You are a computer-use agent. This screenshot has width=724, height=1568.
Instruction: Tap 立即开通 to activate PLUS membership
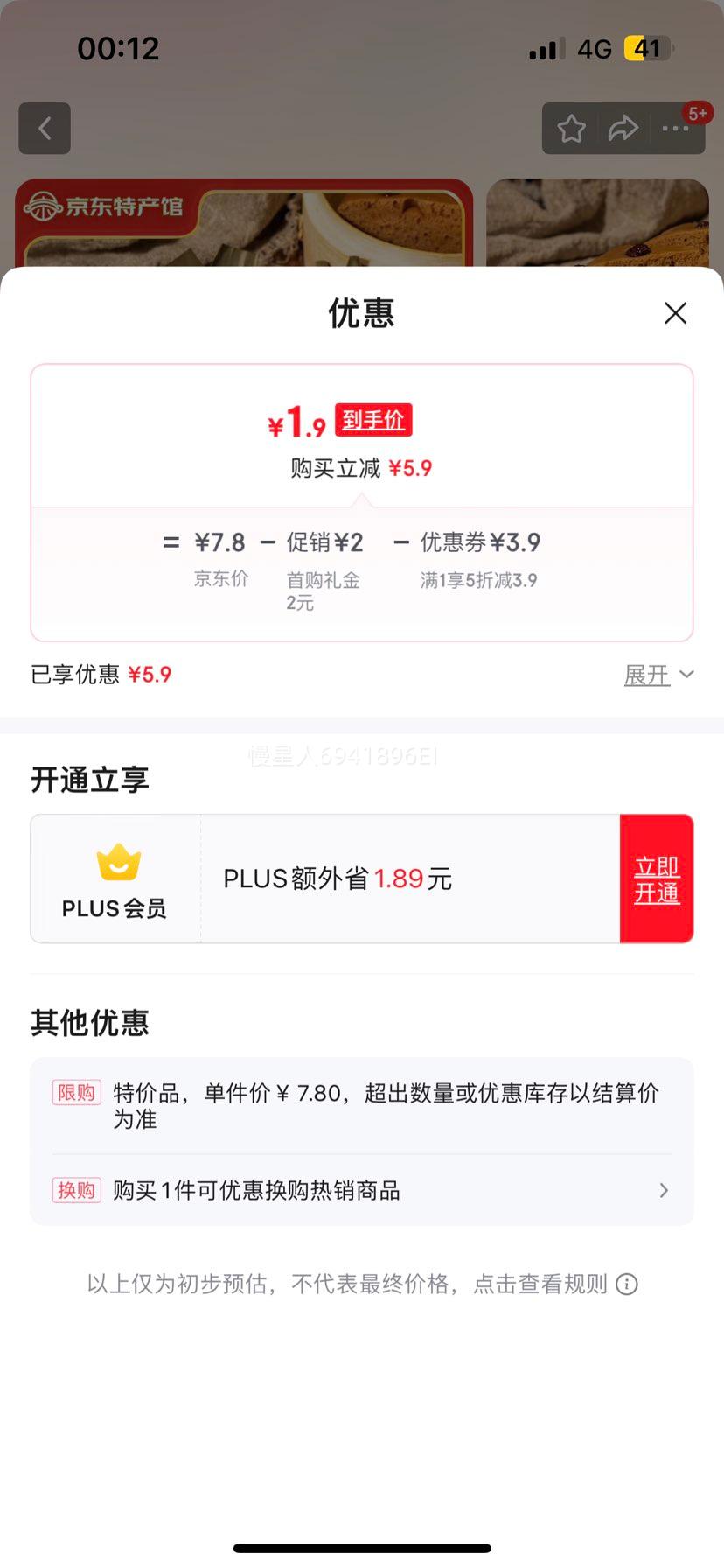point(656,878)
